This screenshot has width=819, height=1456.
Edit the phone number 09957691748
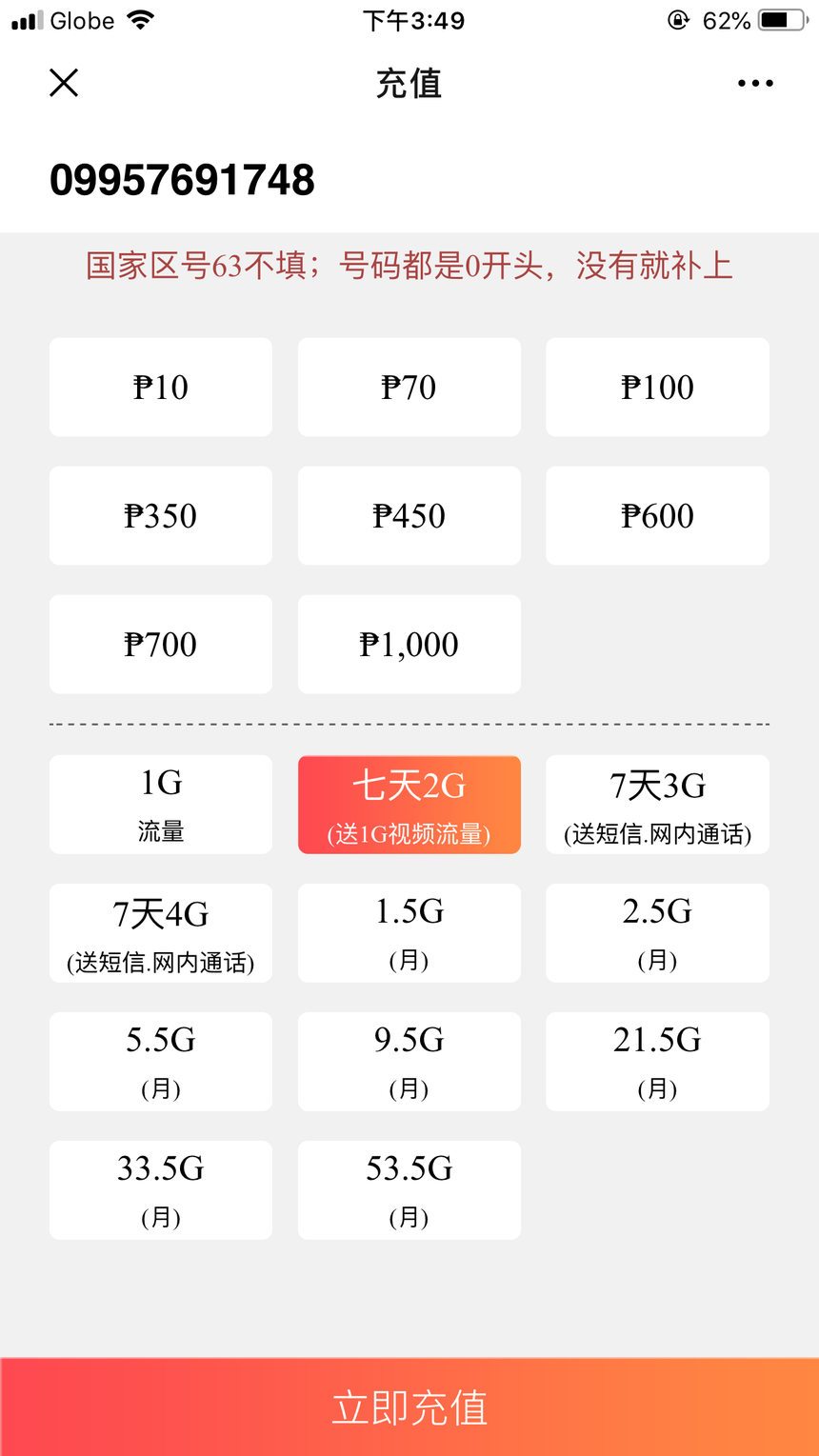[x=182, y=180]
